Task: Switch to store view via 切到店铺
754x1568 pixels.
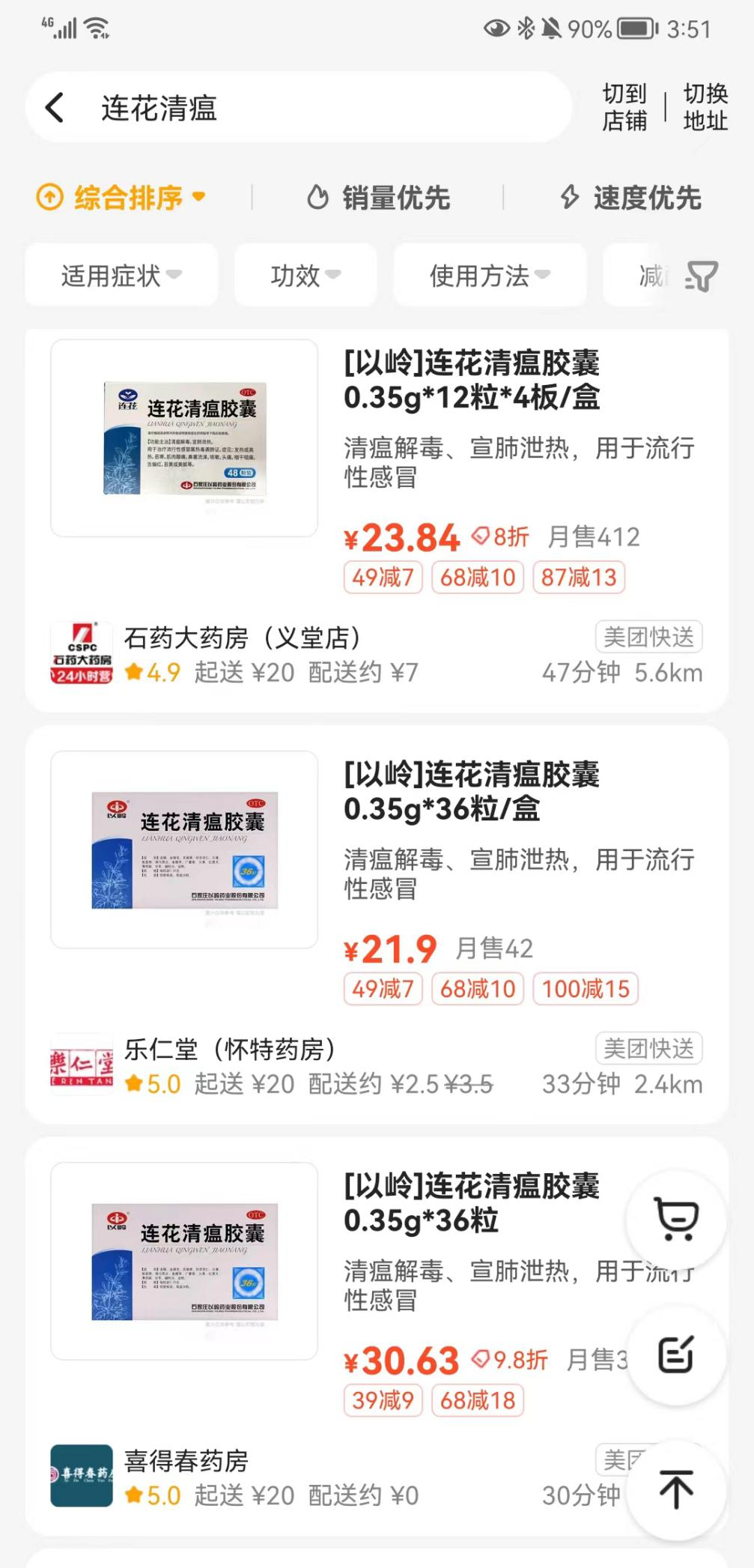Action: 624,107
